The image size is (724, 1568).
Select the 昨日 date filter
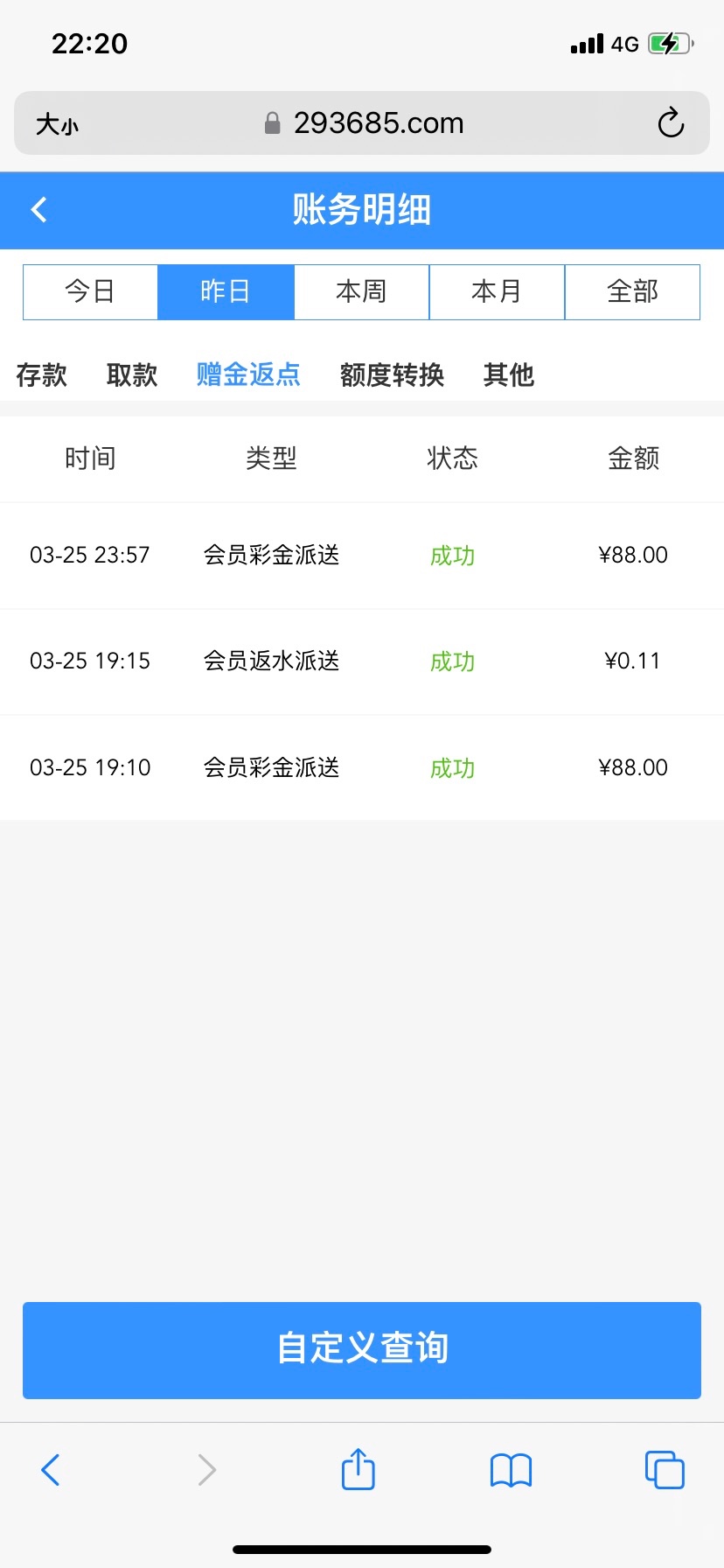click(x=226, y=291)
